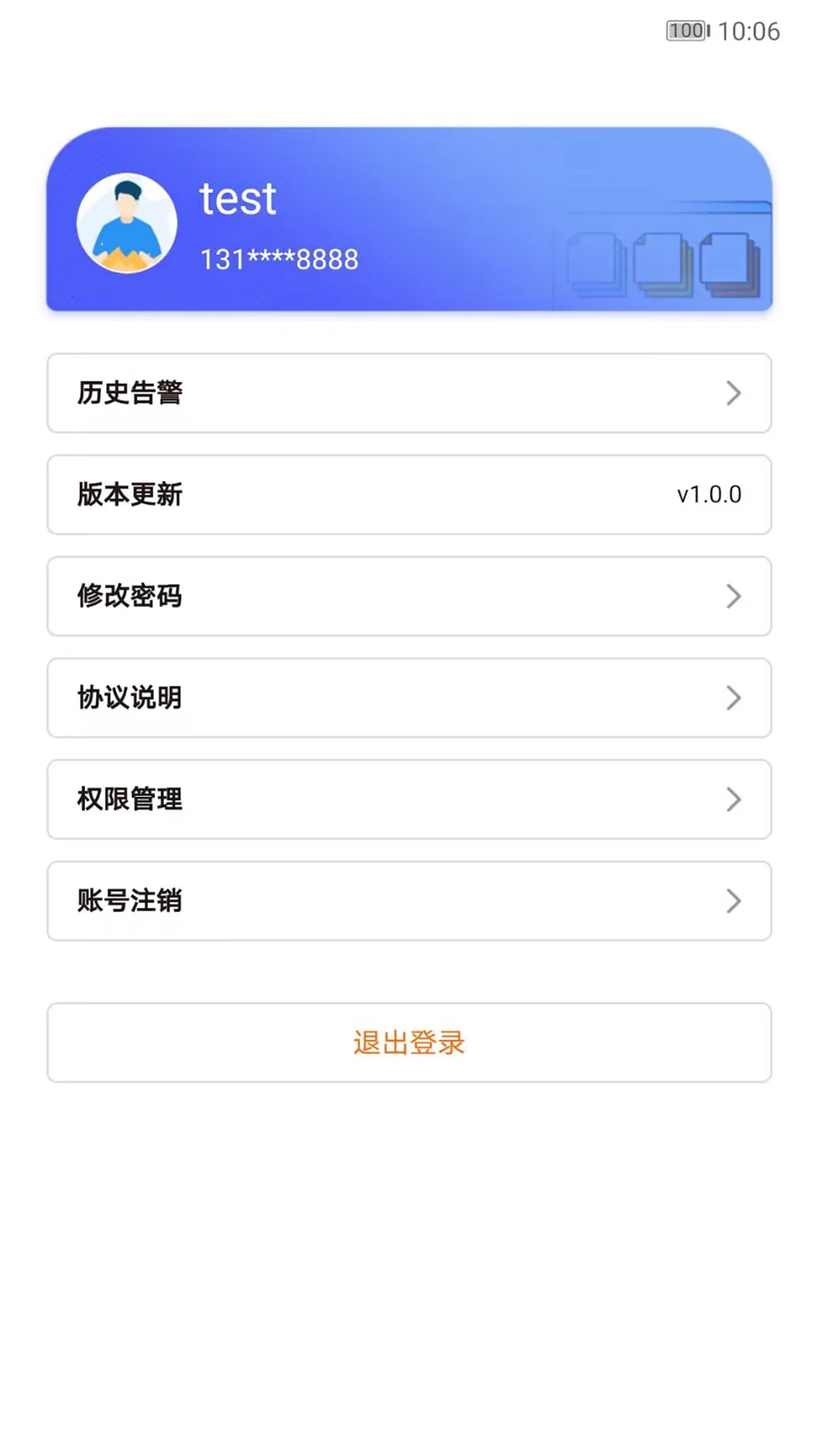This screenshot has height=1456, width=819.
Task: Check 版本更新 version update row
Action: tap(409, 494)
